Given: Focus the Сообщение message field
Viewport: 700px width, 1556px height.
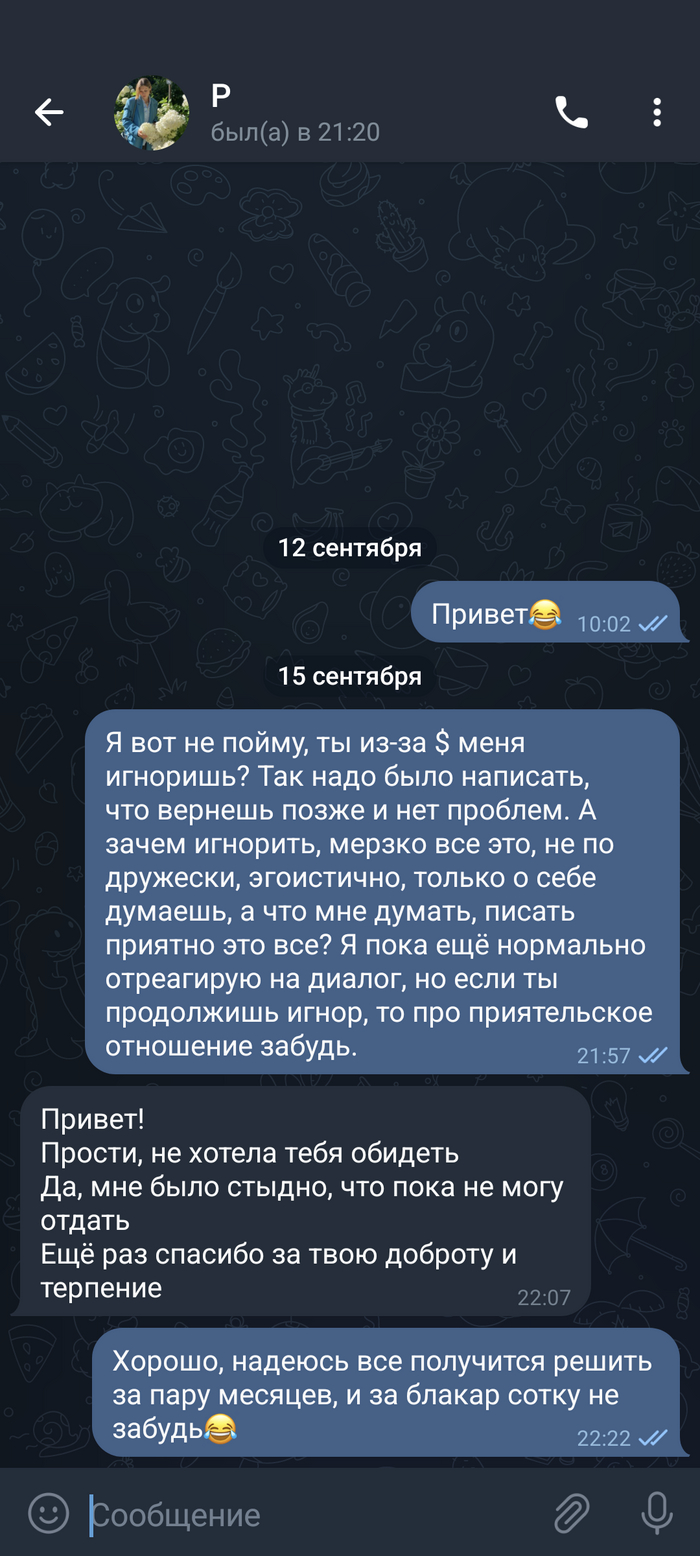Looking at the screenshot, I should (300, 1514).
